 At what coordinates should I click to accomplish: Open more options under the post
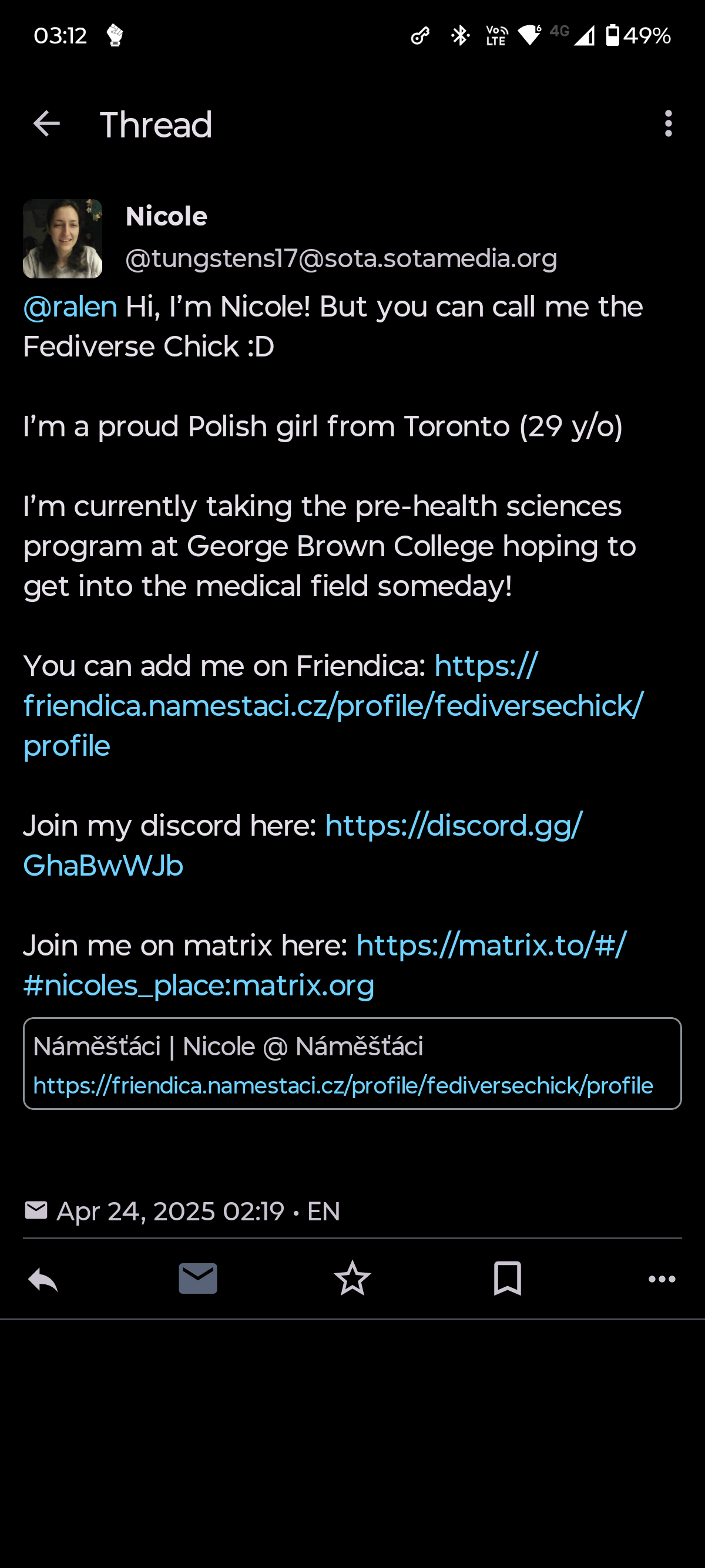pyautogui.click(x=662, y=1279)
